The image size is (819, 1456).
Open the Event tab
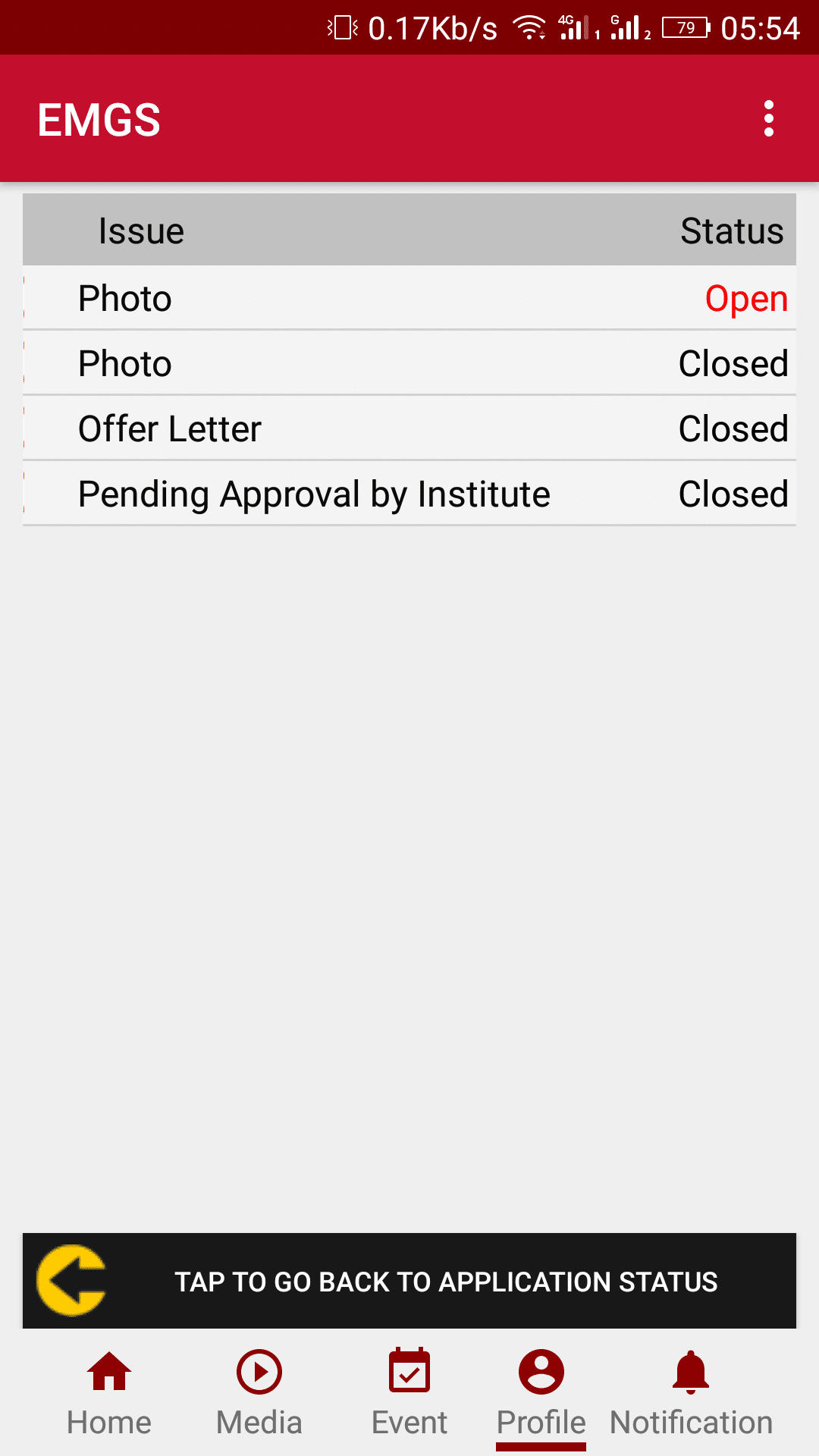coord(409,1394)
